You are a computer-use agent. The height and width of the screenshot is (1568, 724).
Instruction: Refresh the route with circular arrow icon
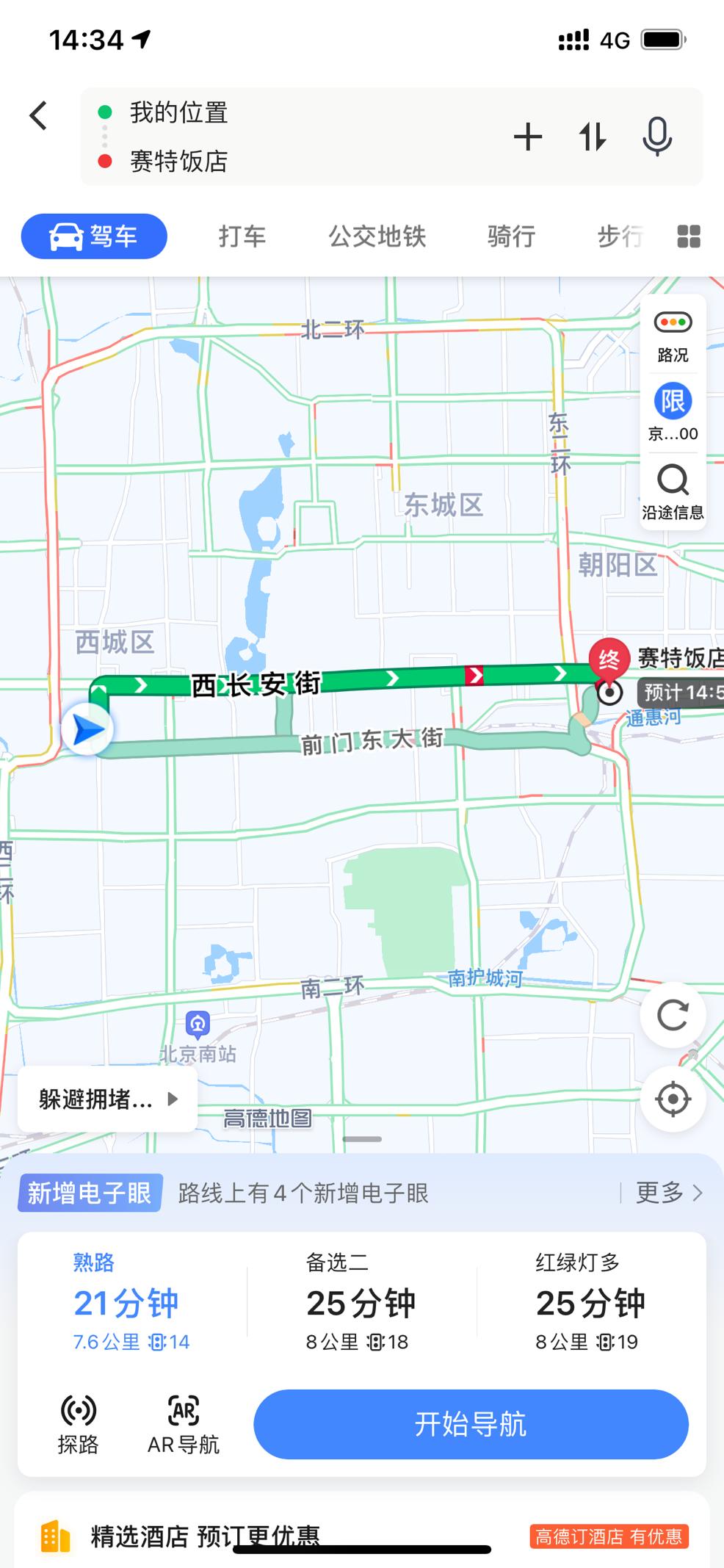click(x=673, y=1014)
